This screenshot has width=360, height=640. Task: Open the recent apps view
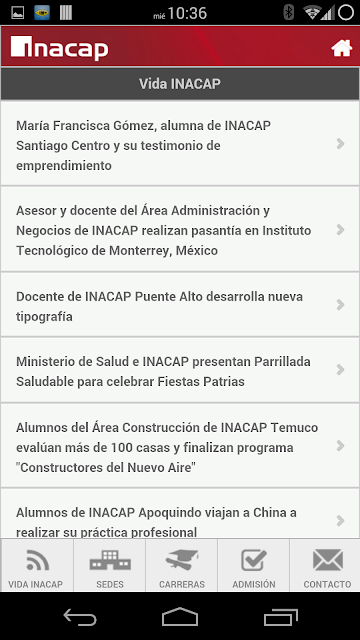pos(280,617)
